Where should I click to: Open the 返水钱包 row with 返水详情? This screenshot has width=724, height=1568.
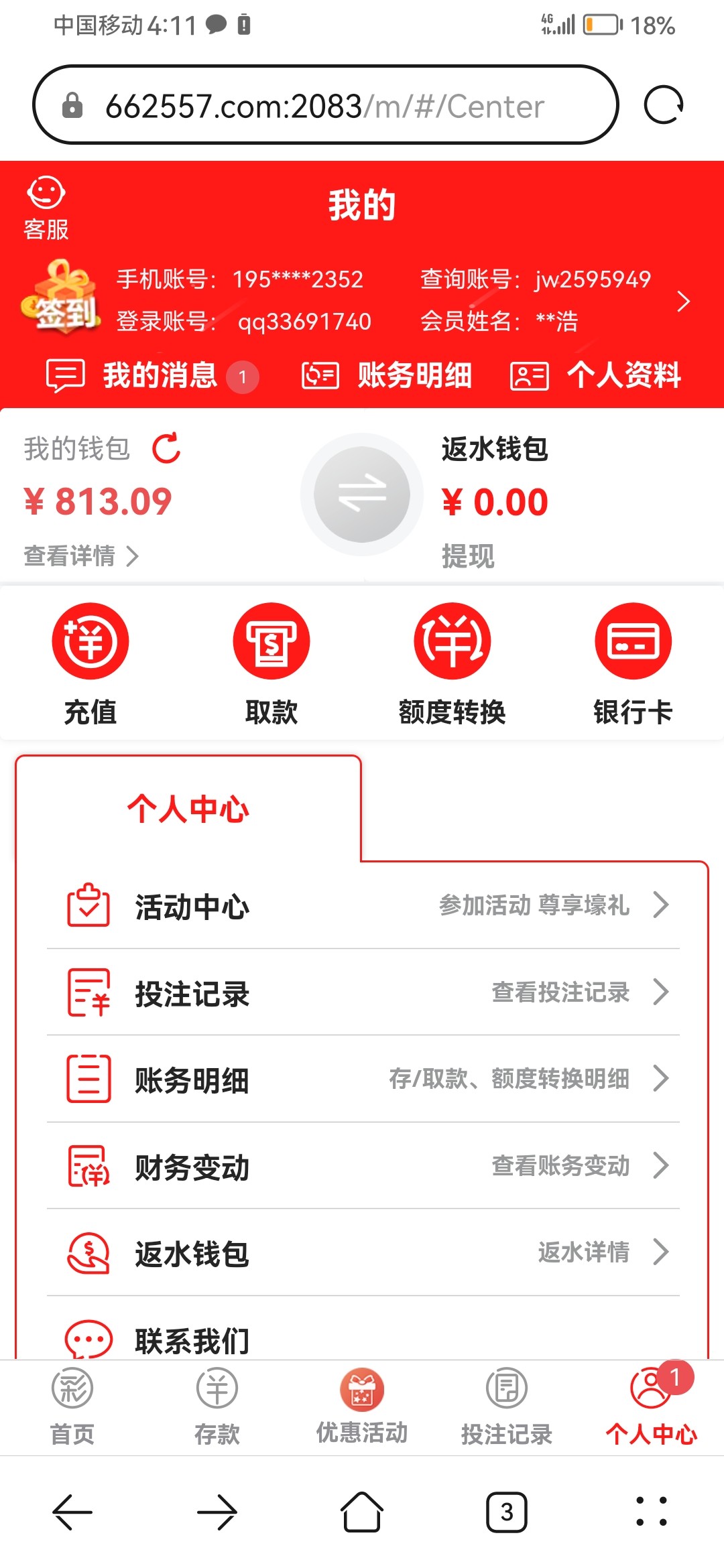[x=363, y=1252]
